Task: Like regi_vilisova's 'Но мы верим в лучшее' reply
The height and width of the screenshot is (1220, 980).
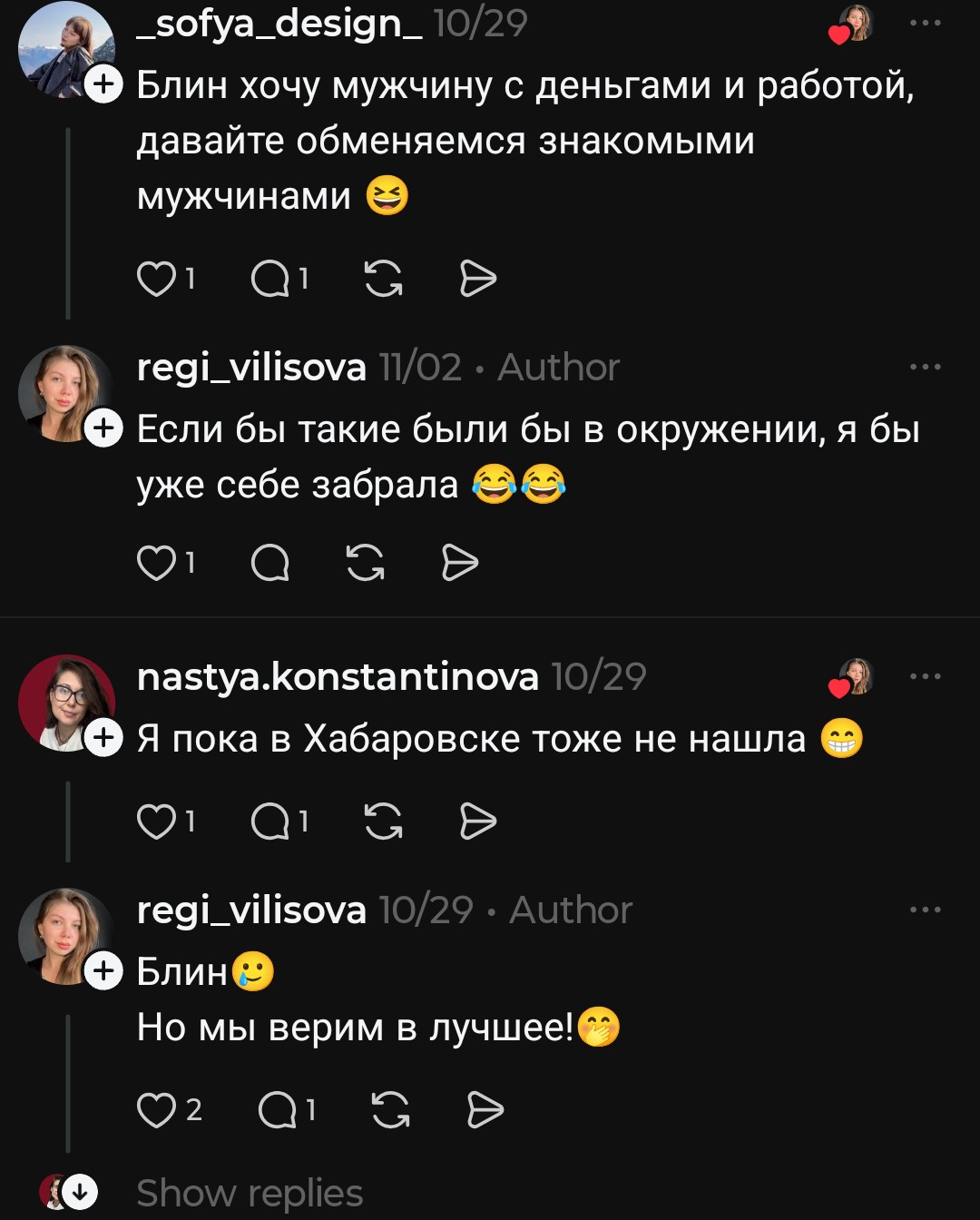Action: click(156, 1109)
